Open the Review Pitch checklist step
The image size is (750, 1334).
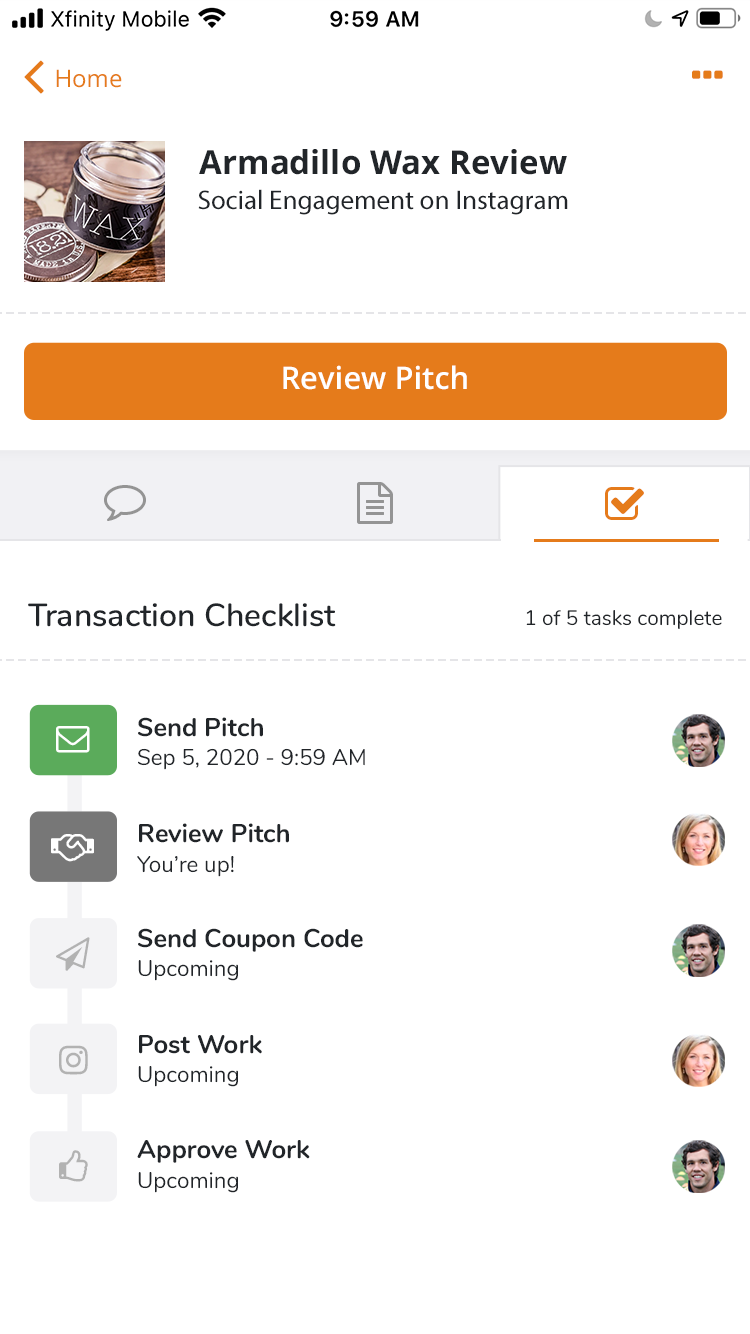[x=375, y=846]
